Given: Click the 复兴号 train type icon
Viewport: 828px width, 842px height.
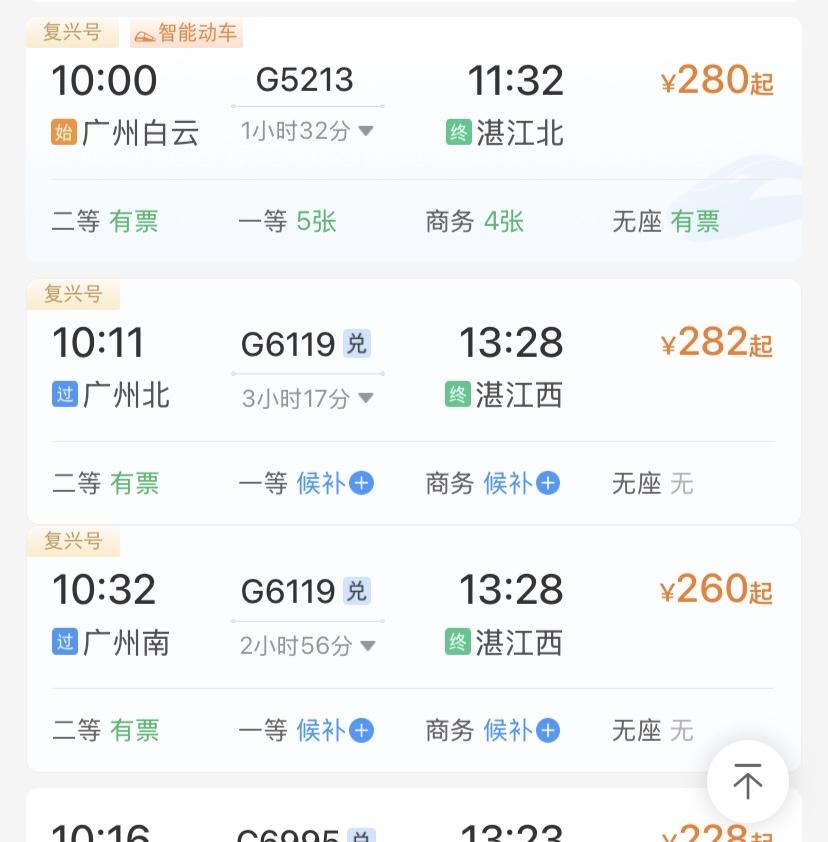Looking at the screenshot, I should [74, 33].
